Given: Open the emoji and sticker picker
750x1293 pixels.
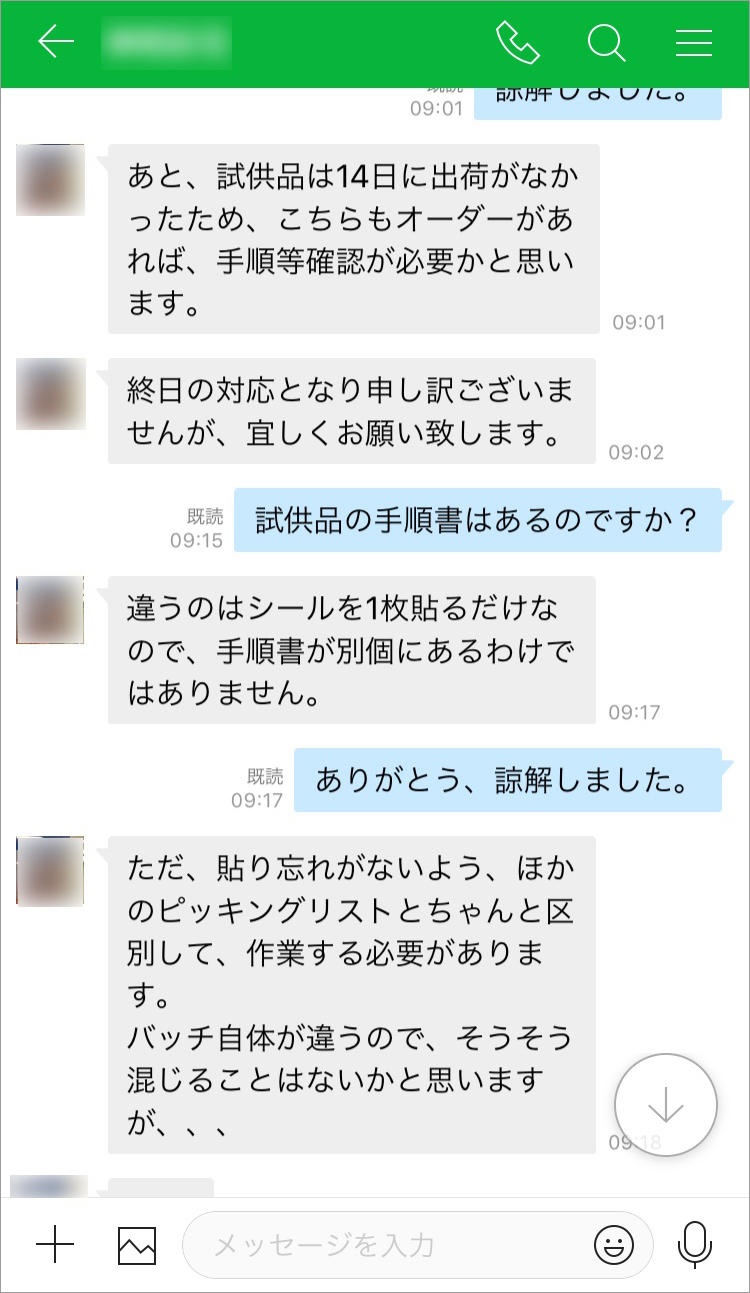Looking at the screenshot, I should [614, 1245].
